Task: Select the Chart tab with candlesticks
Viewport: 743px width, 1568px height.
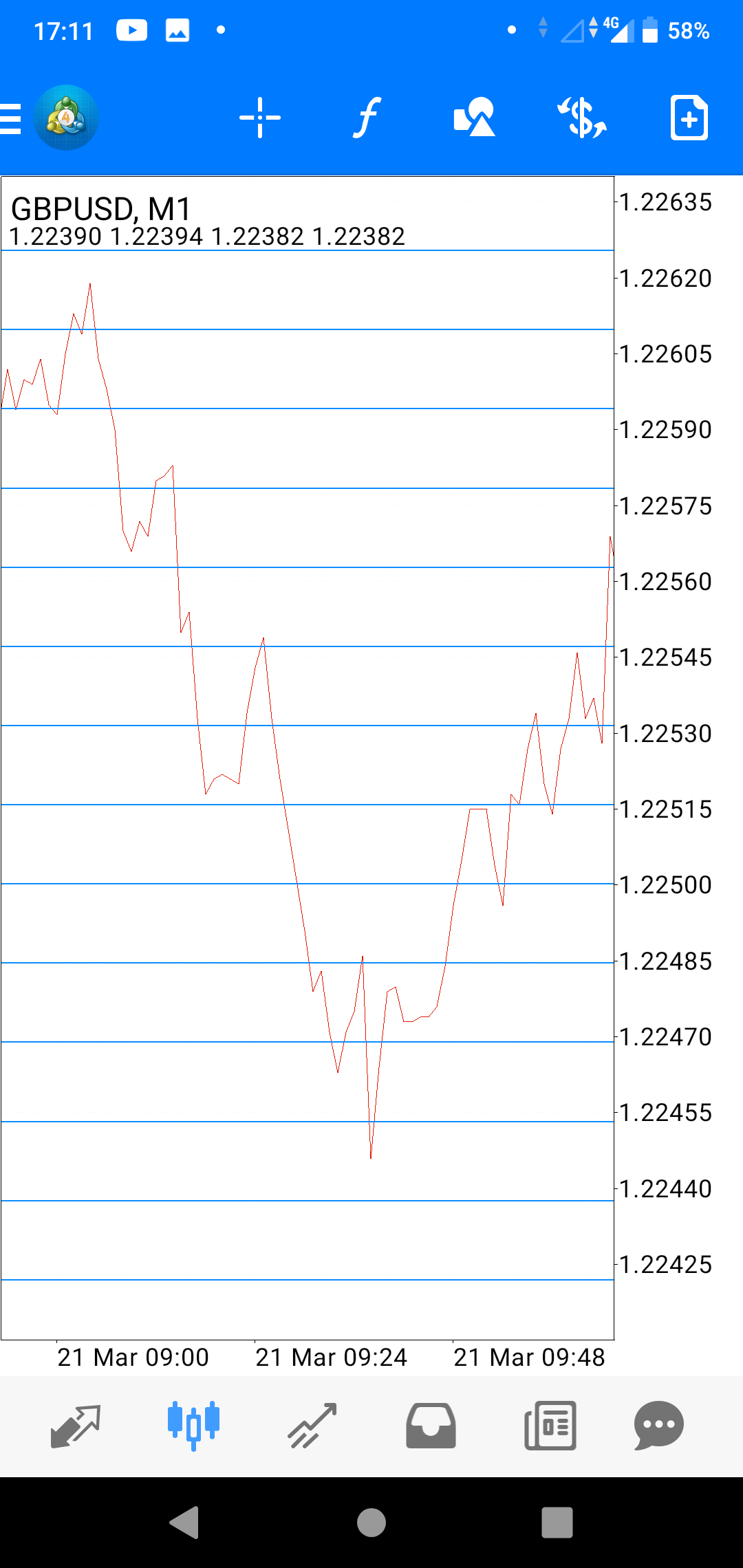Action: tap(193, 1425)
